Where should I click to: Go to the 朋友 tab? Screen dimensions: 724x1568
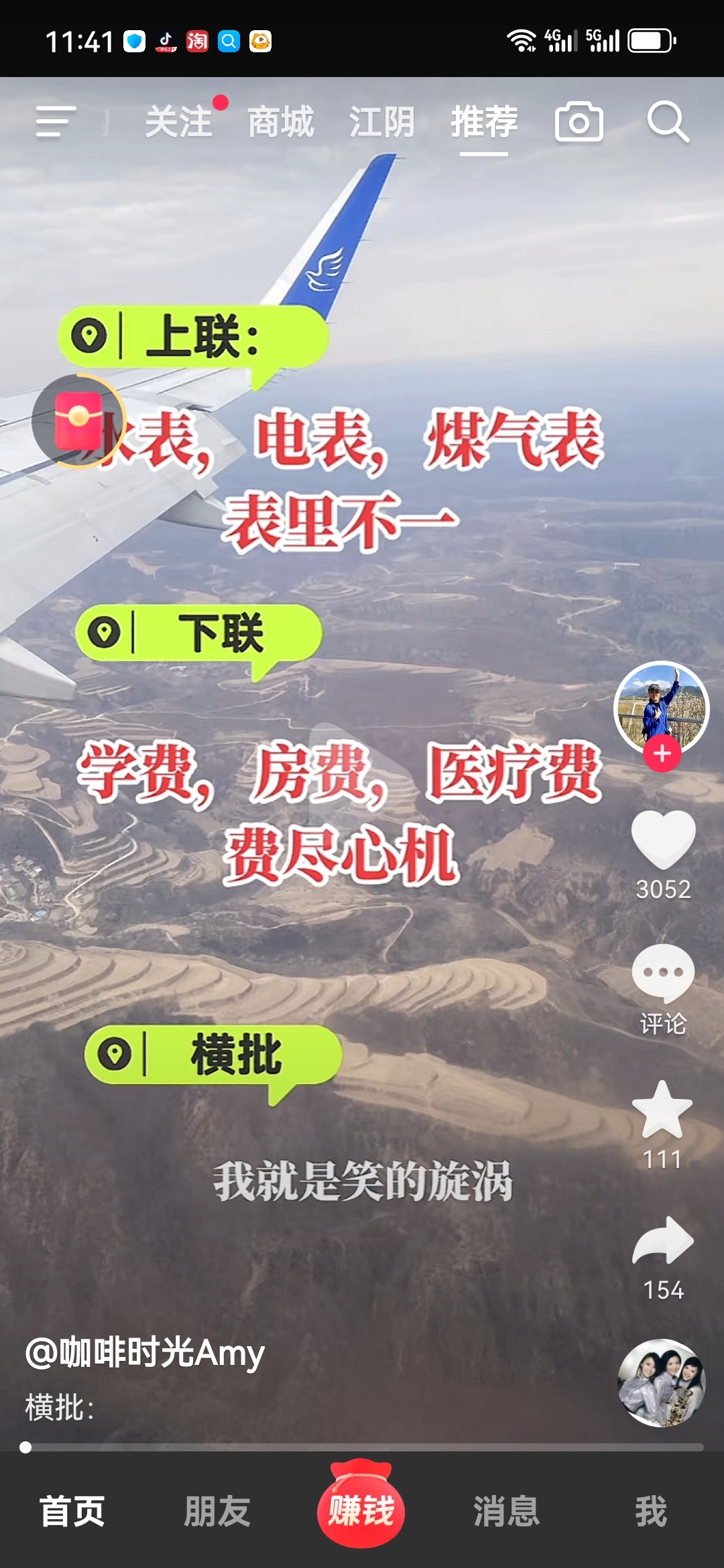tap(217, 1512)
